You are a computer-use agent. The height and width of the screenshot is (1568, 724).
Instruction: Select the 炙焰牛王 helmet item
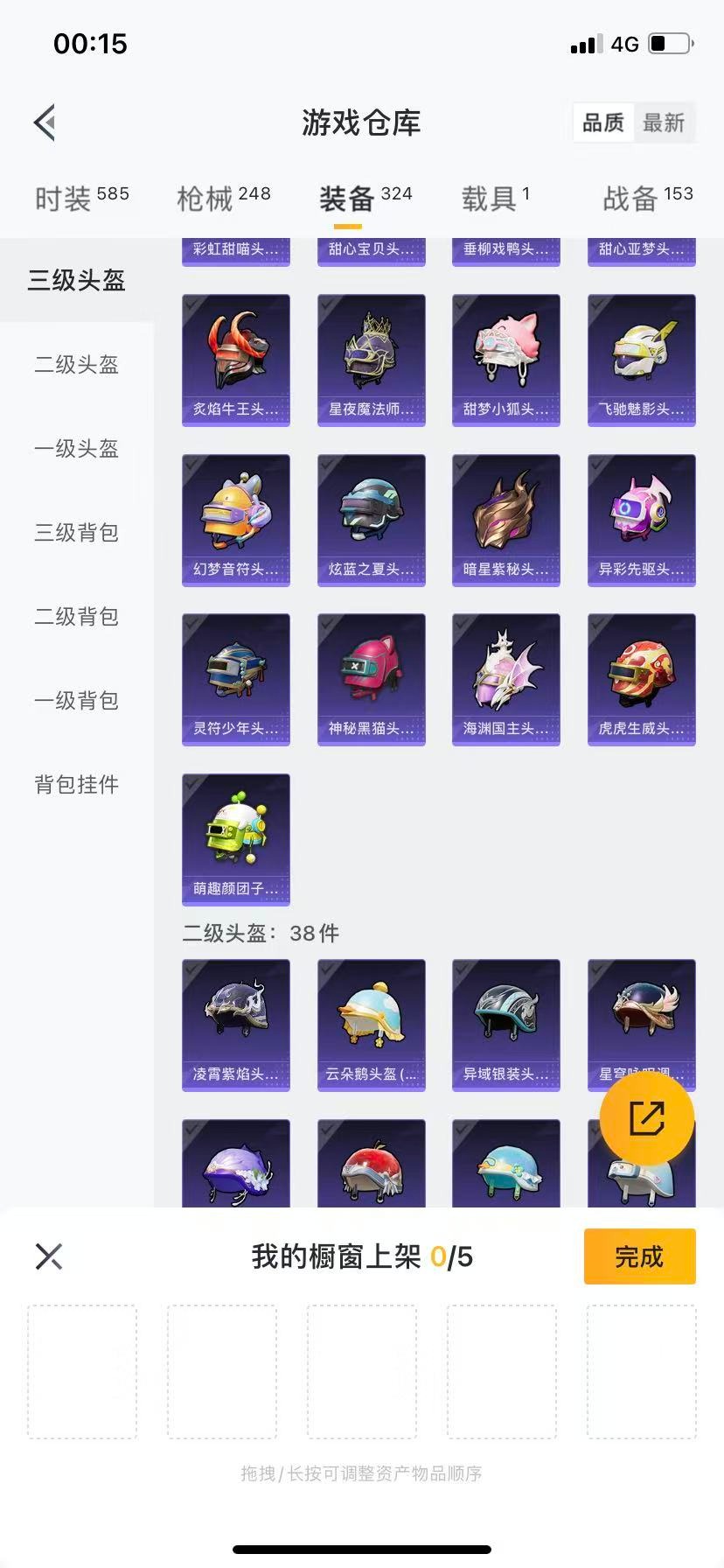pos(236,360)
